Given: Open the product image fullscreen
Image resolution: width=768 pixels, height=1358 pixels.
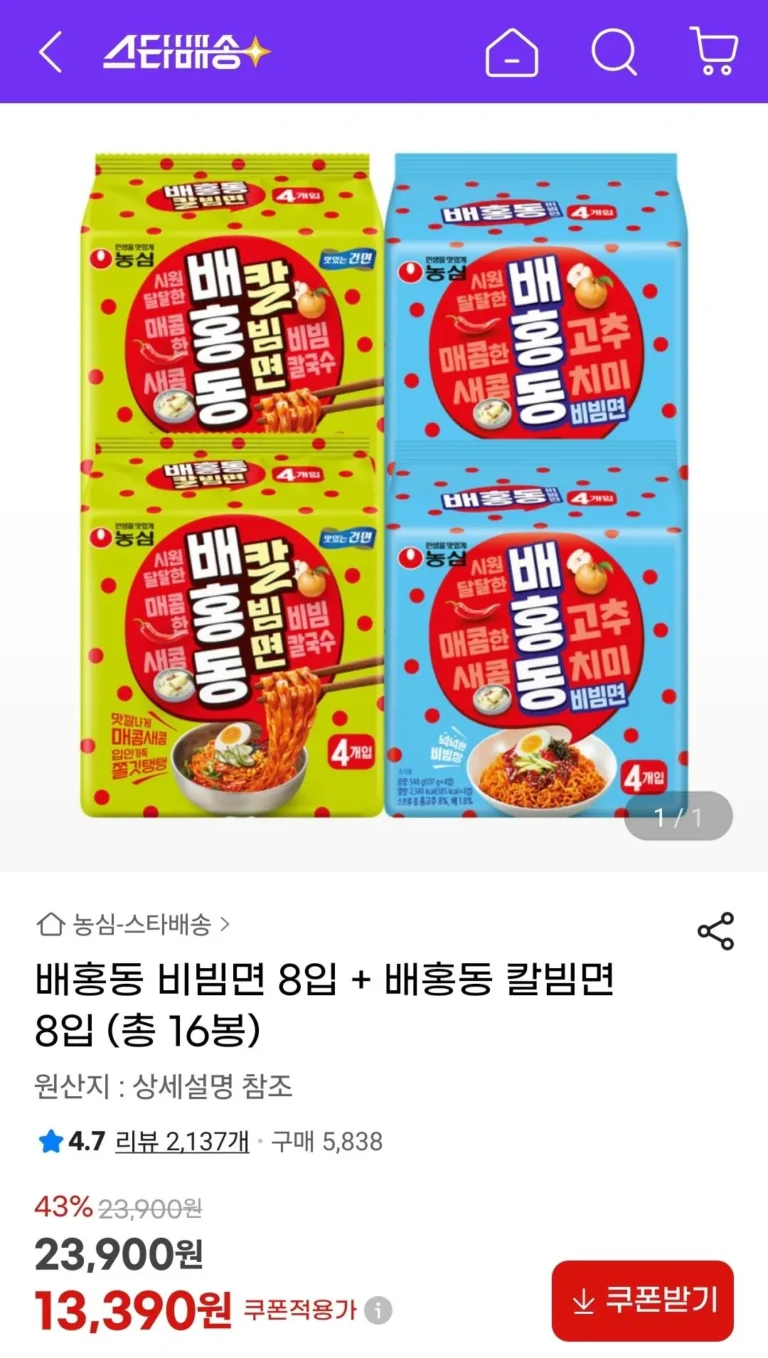Looking at the screenshot, I should [x=384, y=485].
